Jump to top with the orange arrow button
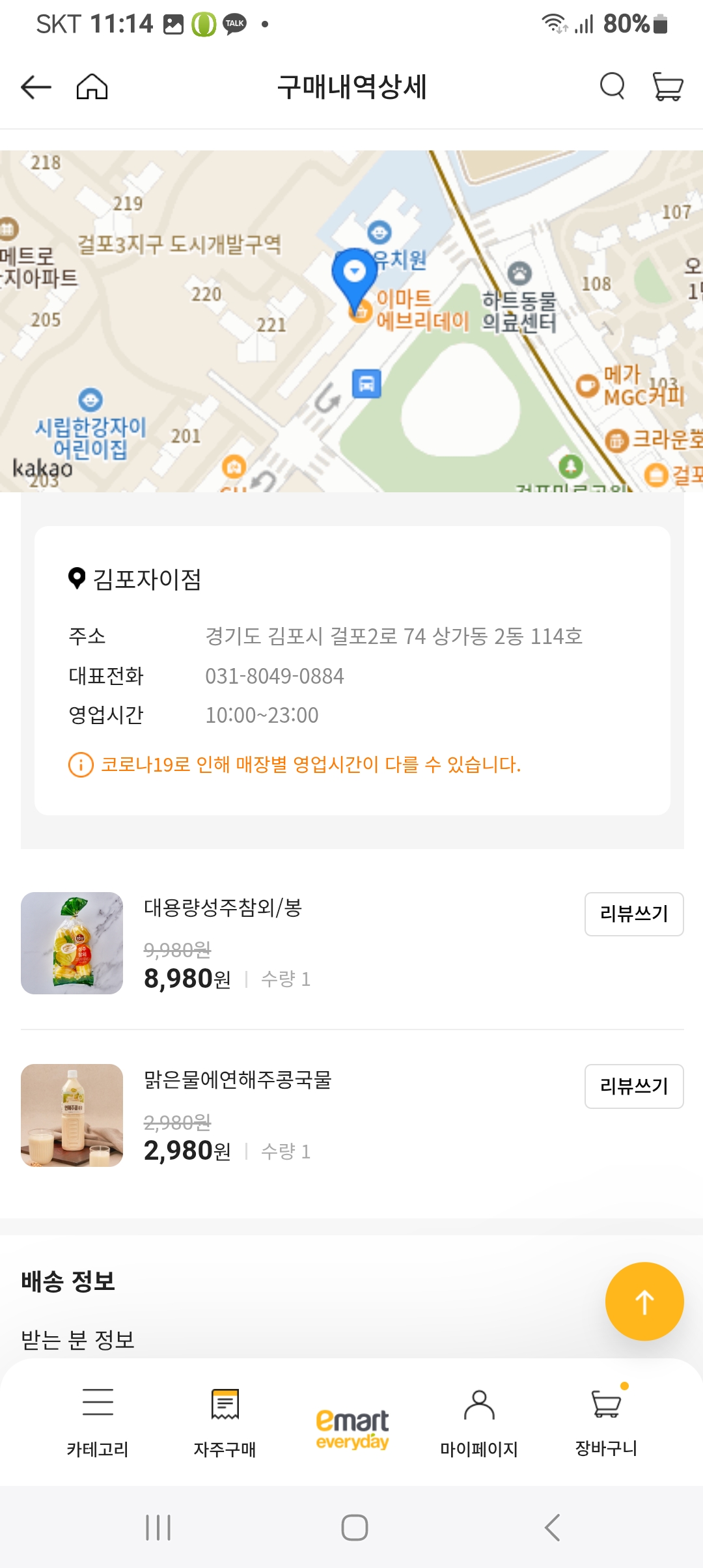703x1568 pixels. click(644, 1301)
